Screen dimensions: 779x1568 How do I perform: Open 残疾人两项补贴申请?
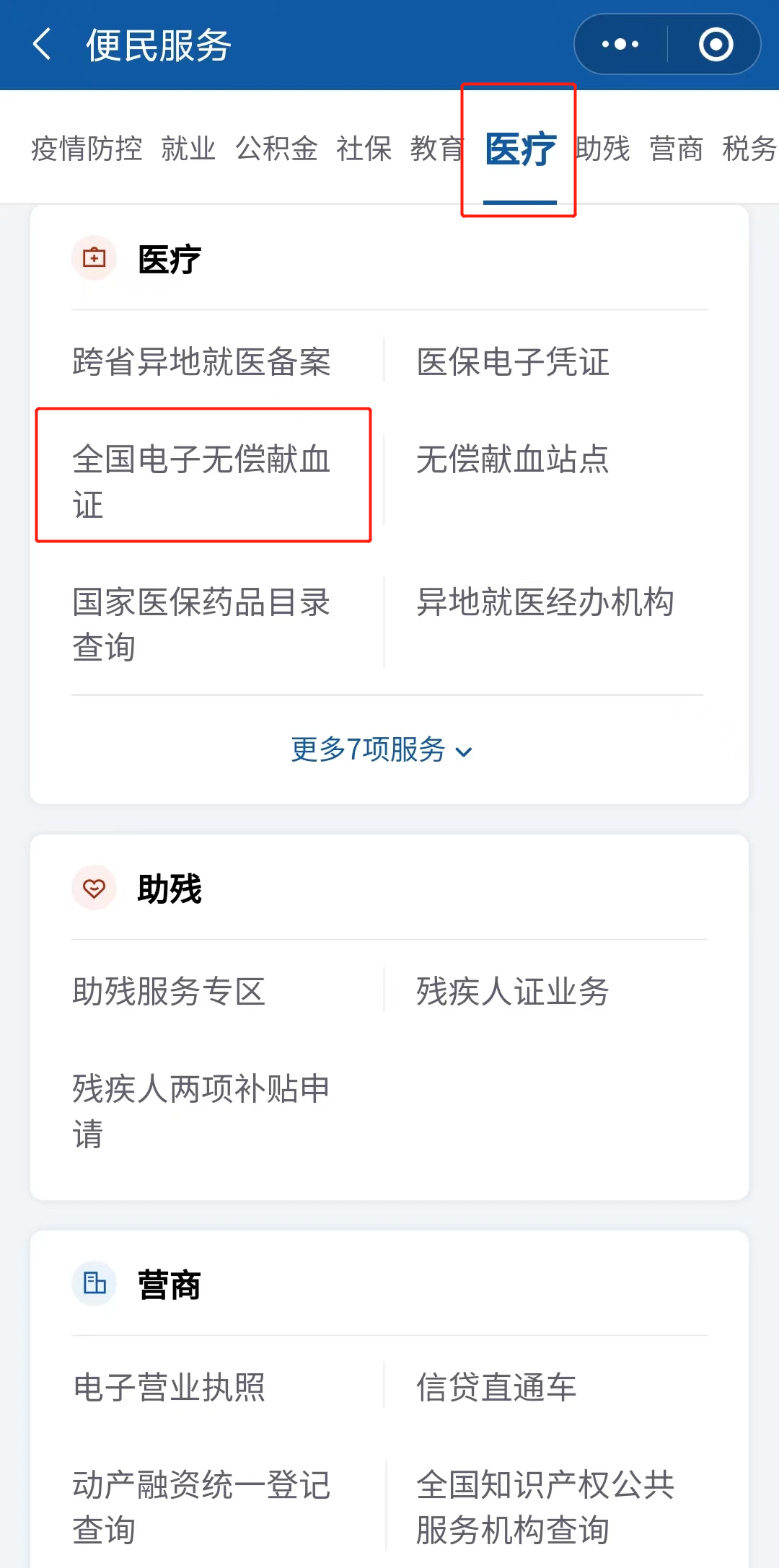click(201, 1111)
